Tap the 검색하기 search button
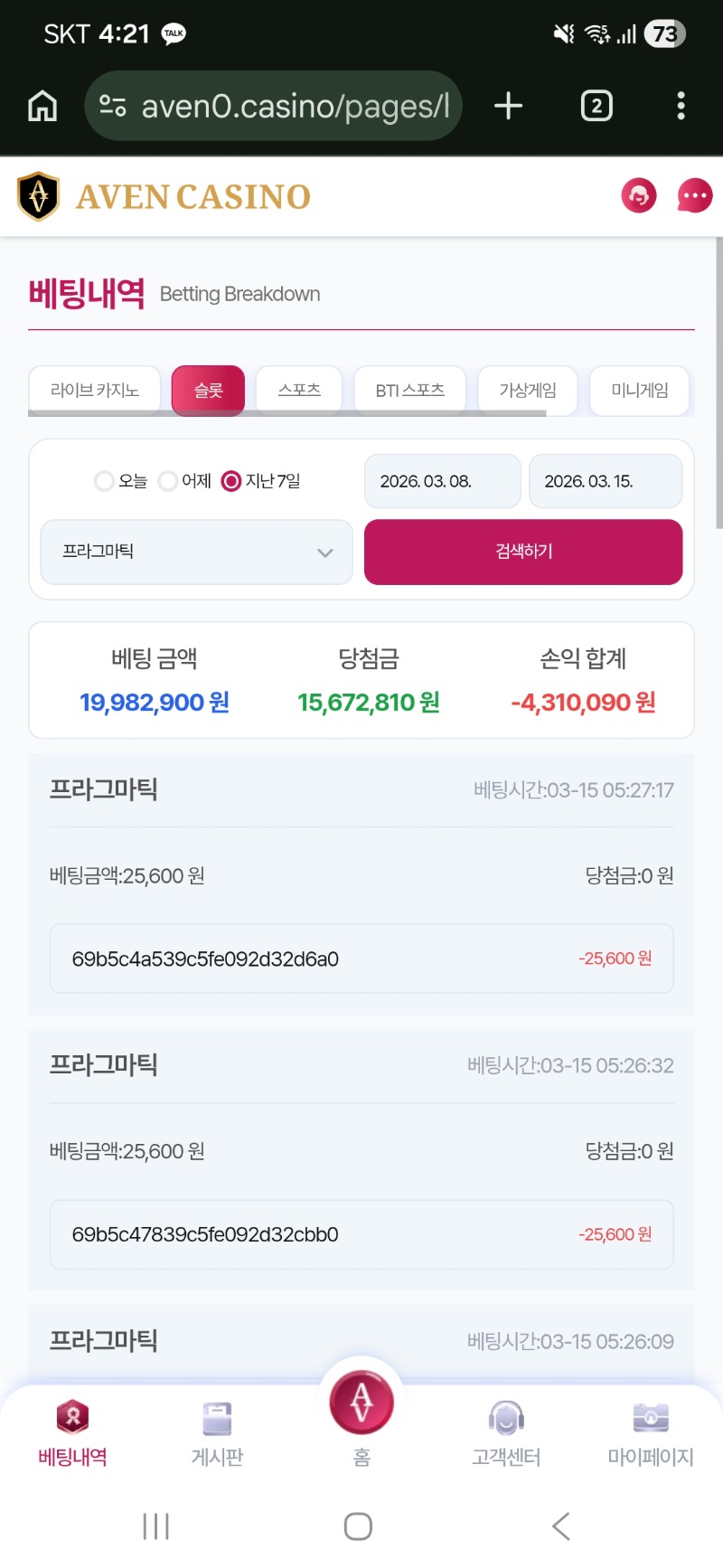Viewport: 723px width, 1568px height. click(523, 552)
